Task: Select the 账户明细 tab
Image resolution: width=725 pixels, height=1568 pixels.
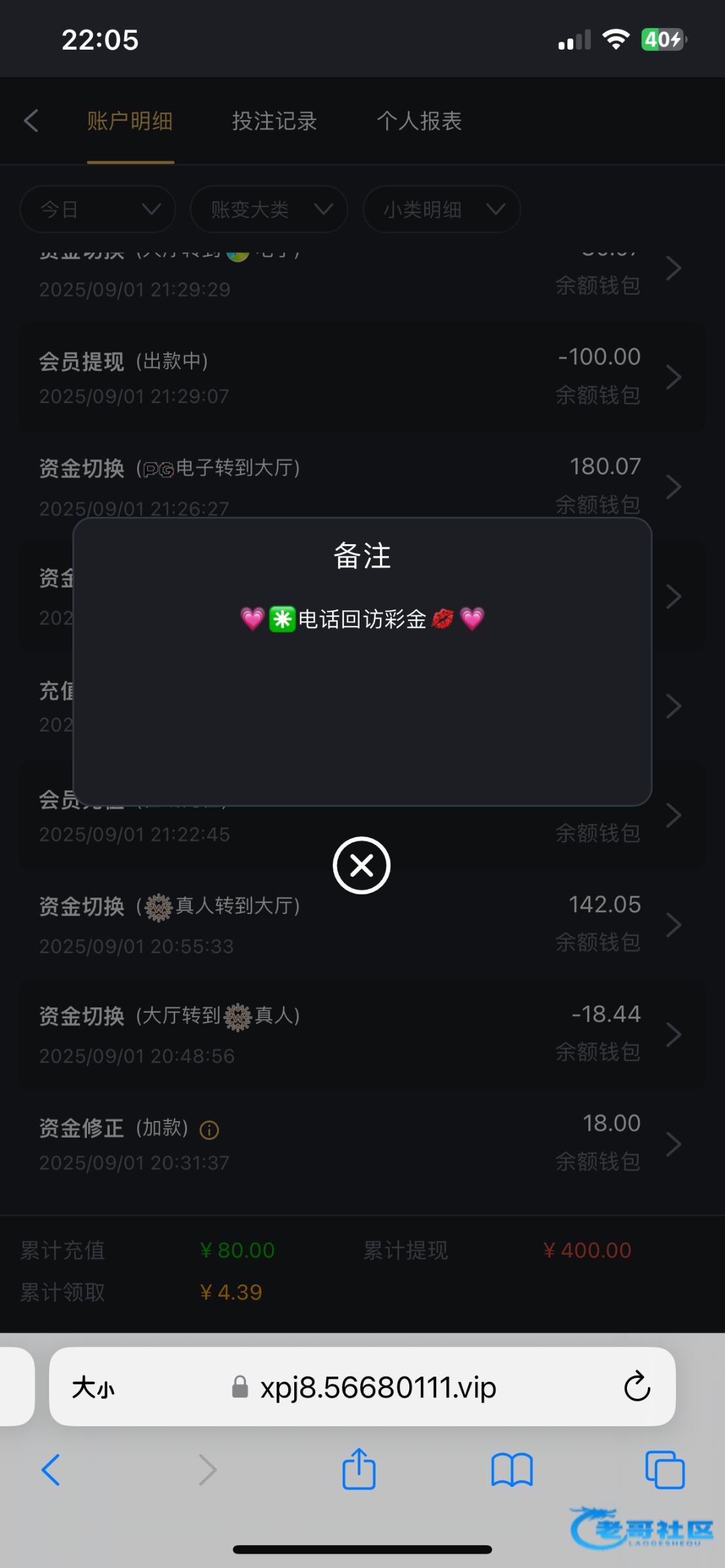Action: tap(130, 121)
